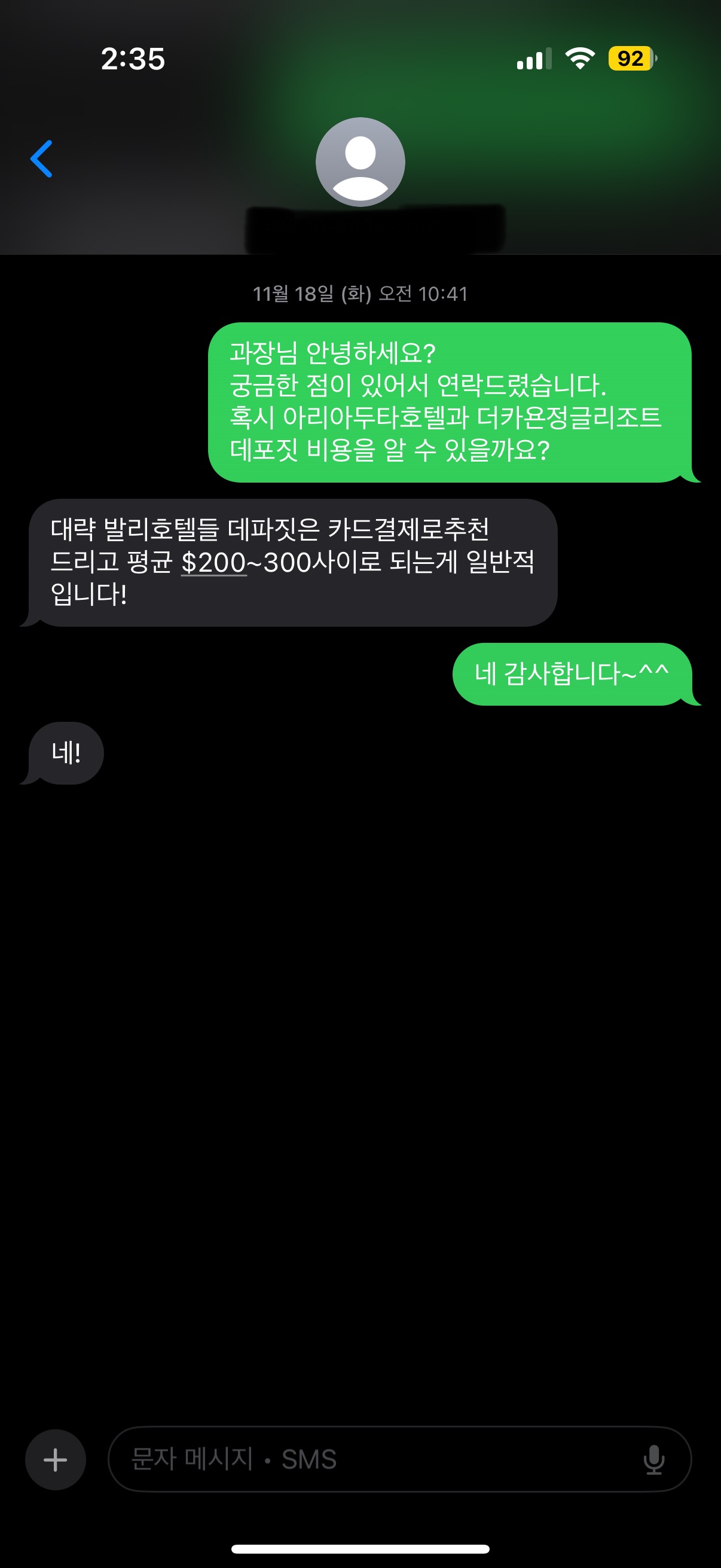Open the plus attachments button

[x=56, y=1460]
